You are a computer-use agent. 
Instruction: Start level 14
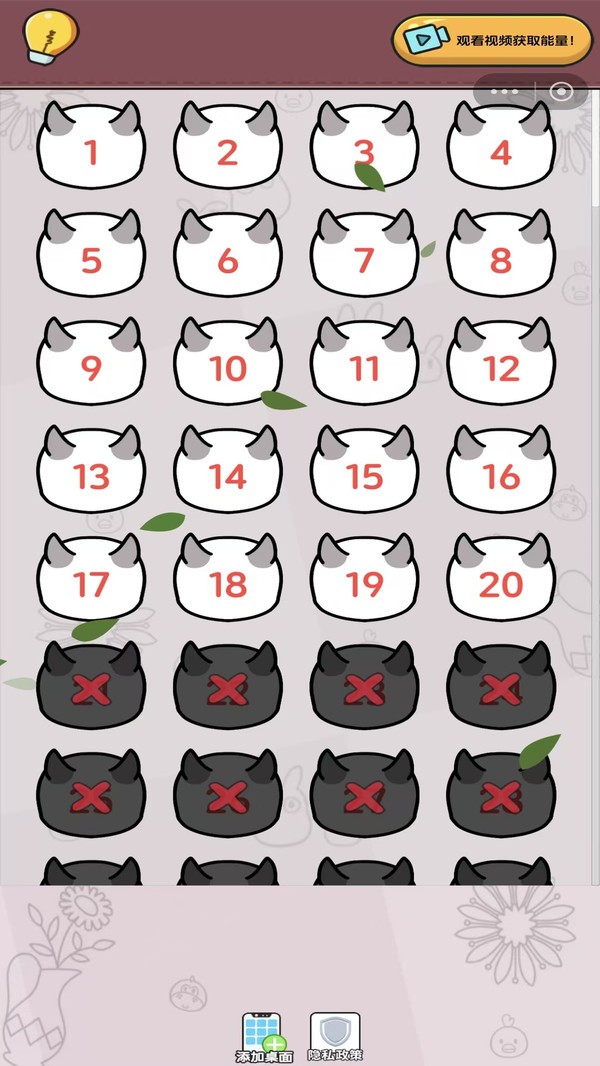(x=228, y=469)
